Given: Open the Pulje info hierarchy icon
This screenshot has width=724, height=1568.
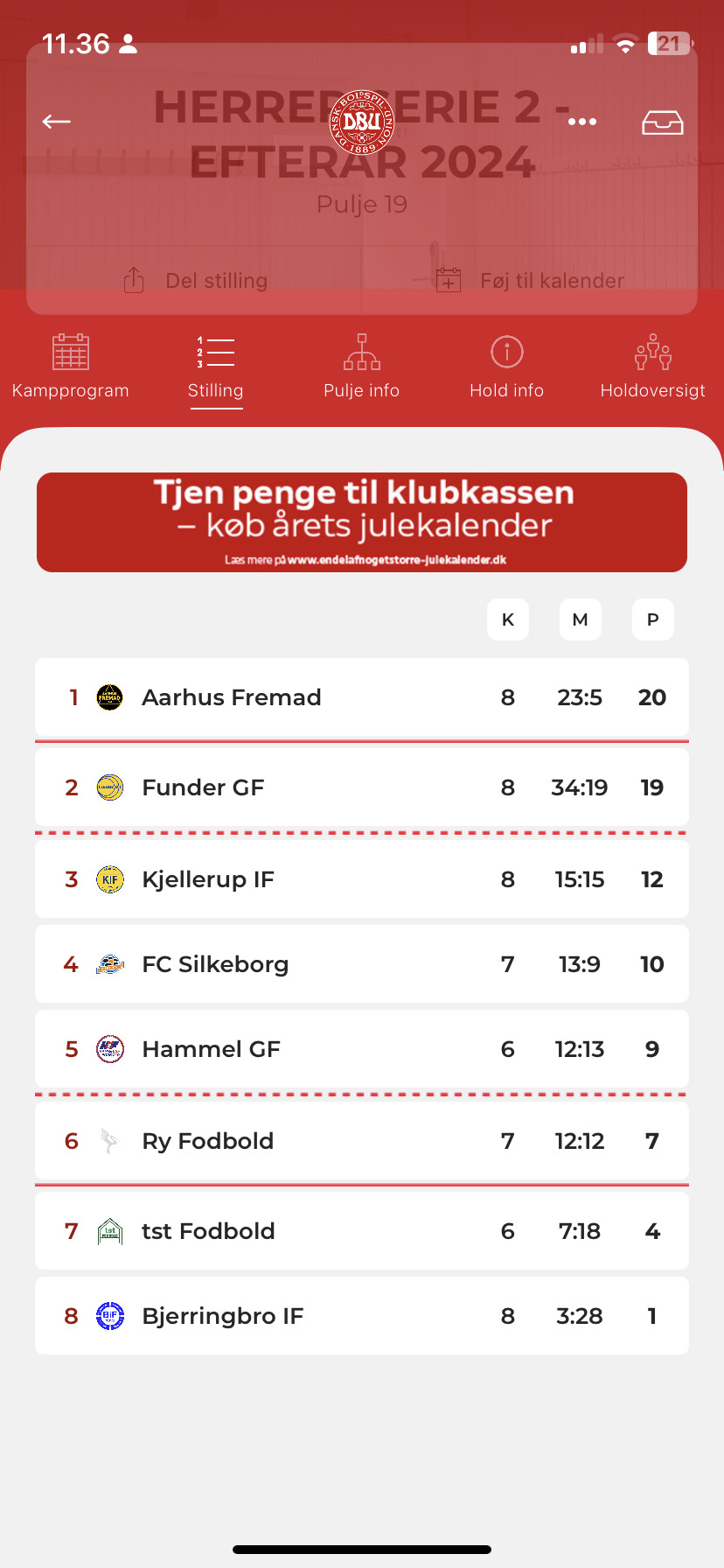Looking at the screenshot, I should tap(361, 351).
